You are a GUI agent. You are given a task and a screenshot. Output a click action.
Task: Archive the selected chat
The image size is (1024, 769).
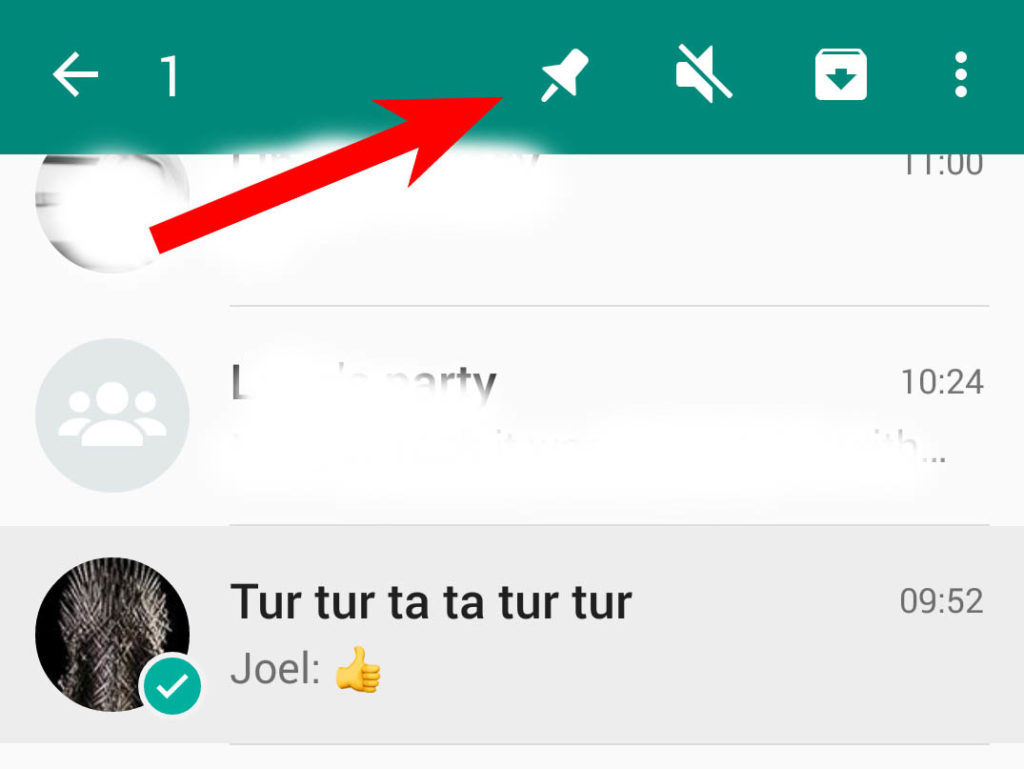(x=840, y=76)
